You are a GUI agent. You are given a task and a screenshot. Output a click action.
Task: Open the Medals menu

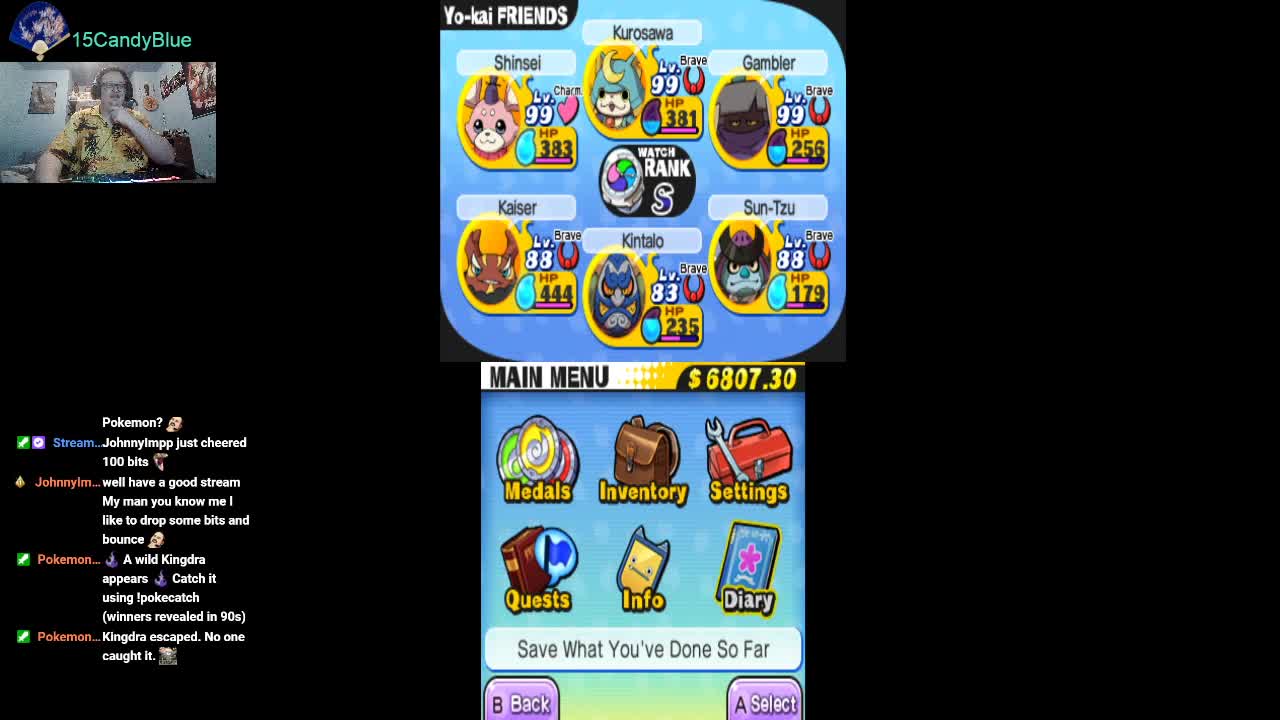click(x=538, y=460)
